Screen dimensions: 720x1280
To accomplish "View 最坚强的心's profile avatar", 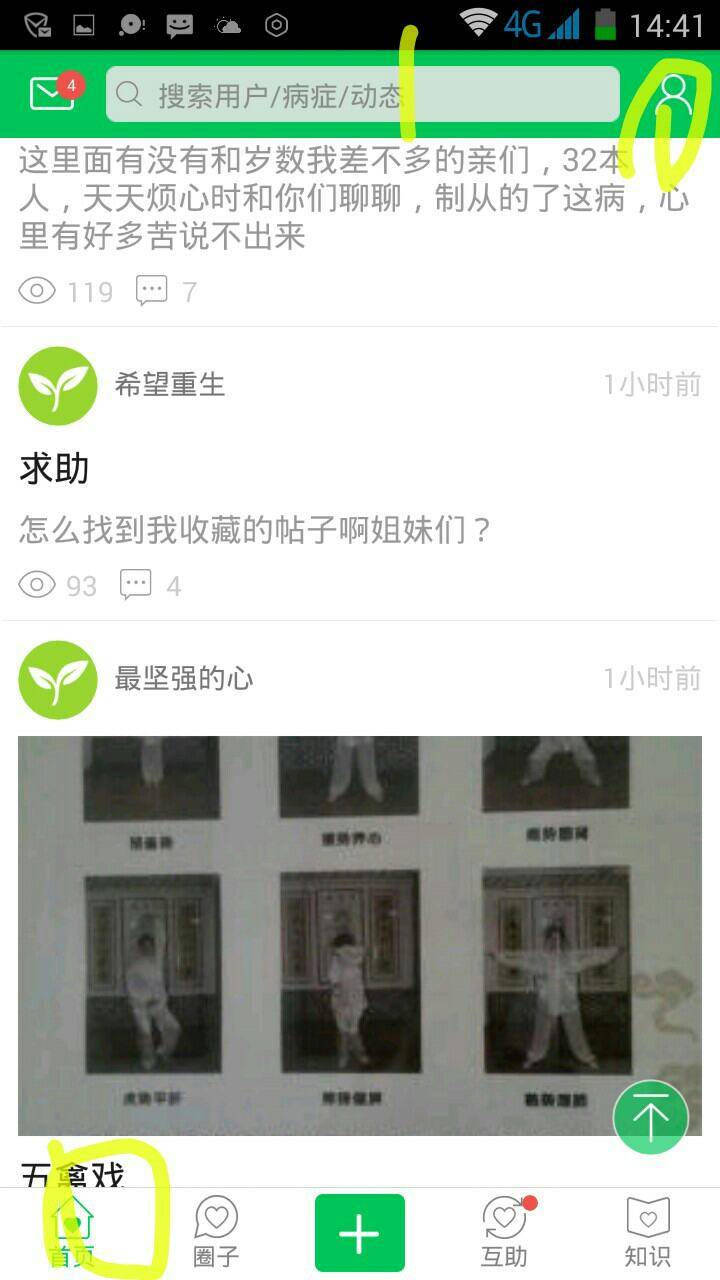I will (x=58, y=680).
